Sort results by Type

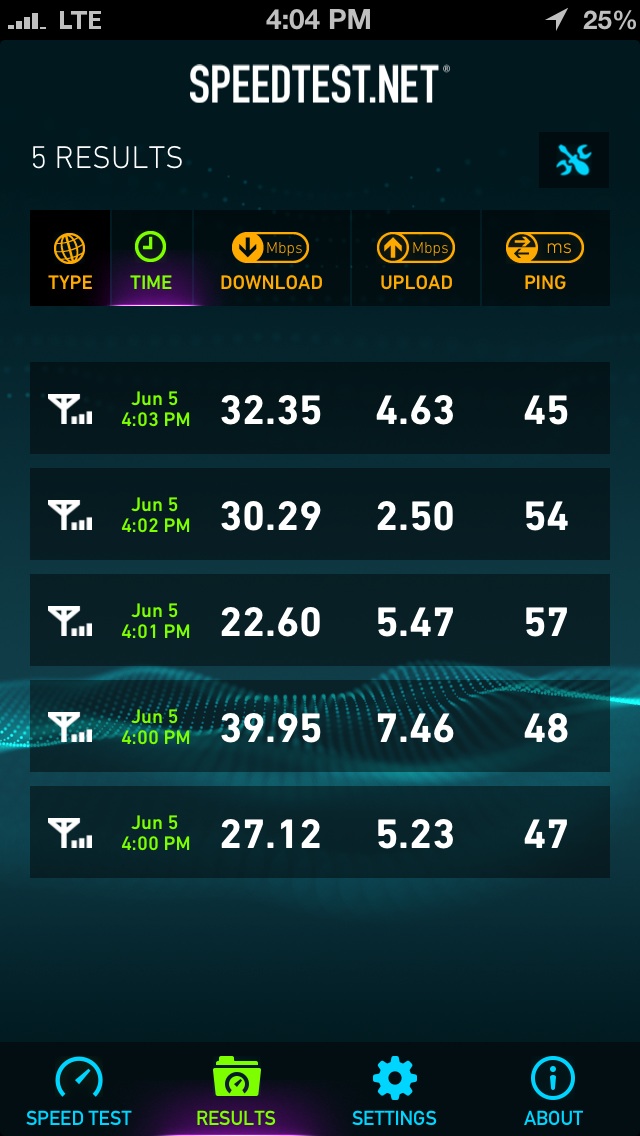click(70, 259)
